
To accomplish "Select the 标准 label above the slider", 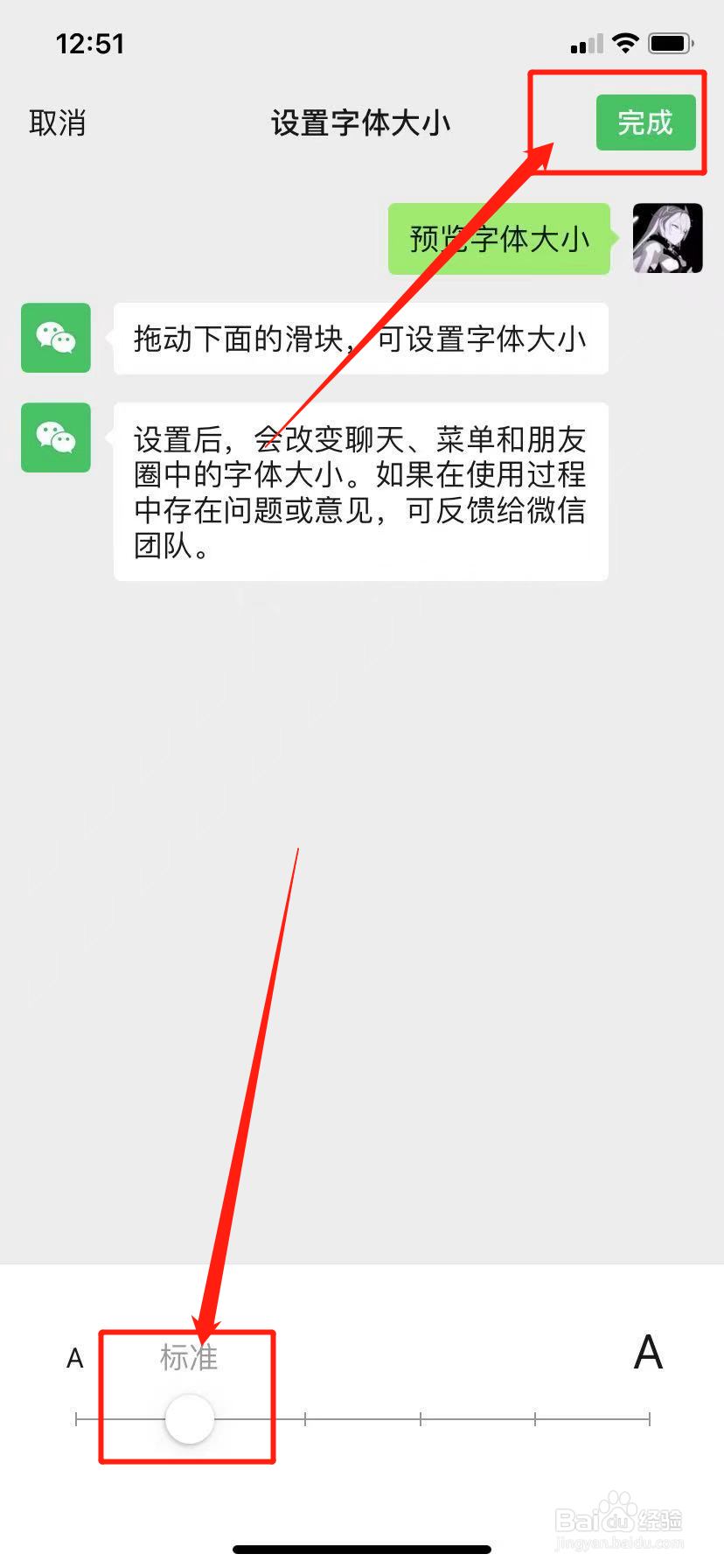I will (x=189, y=1357).
